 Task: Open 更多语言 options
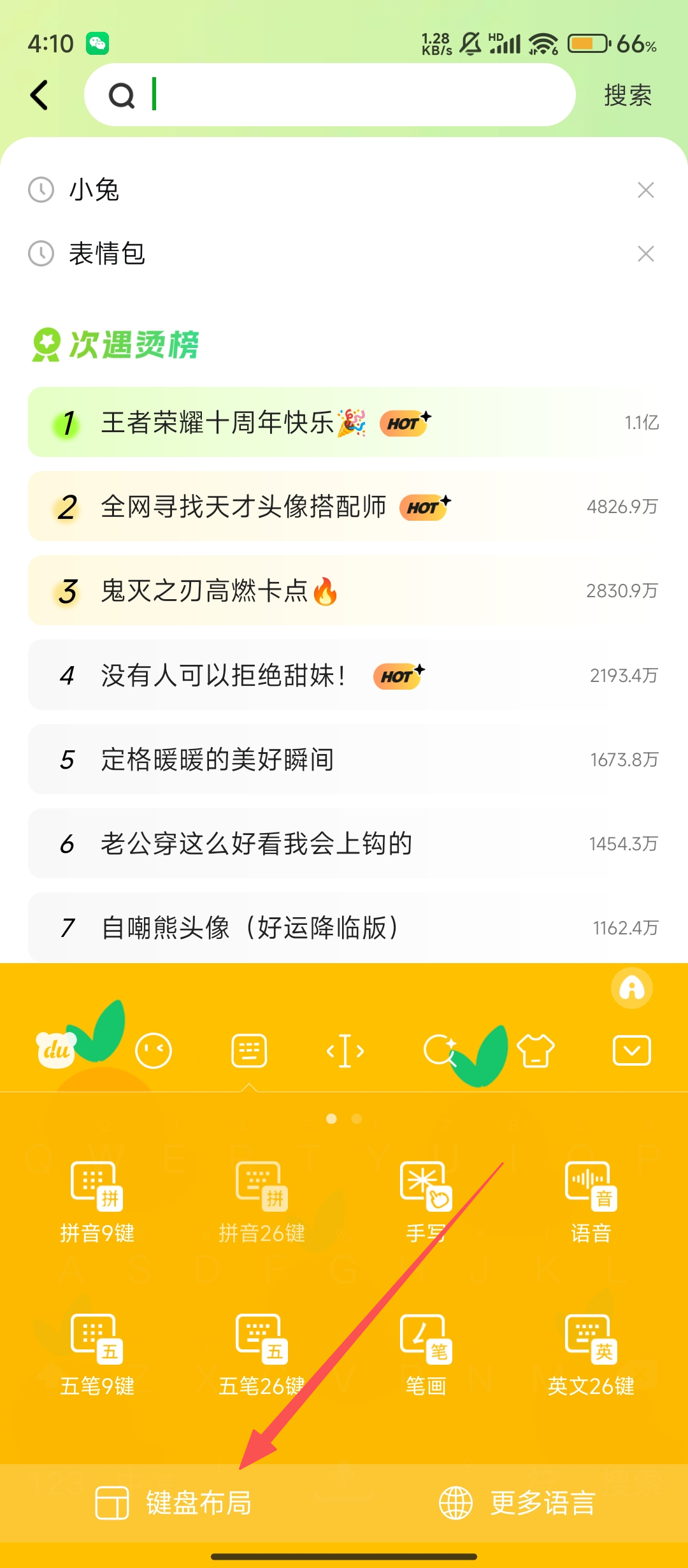click(x=517, y=1502)
